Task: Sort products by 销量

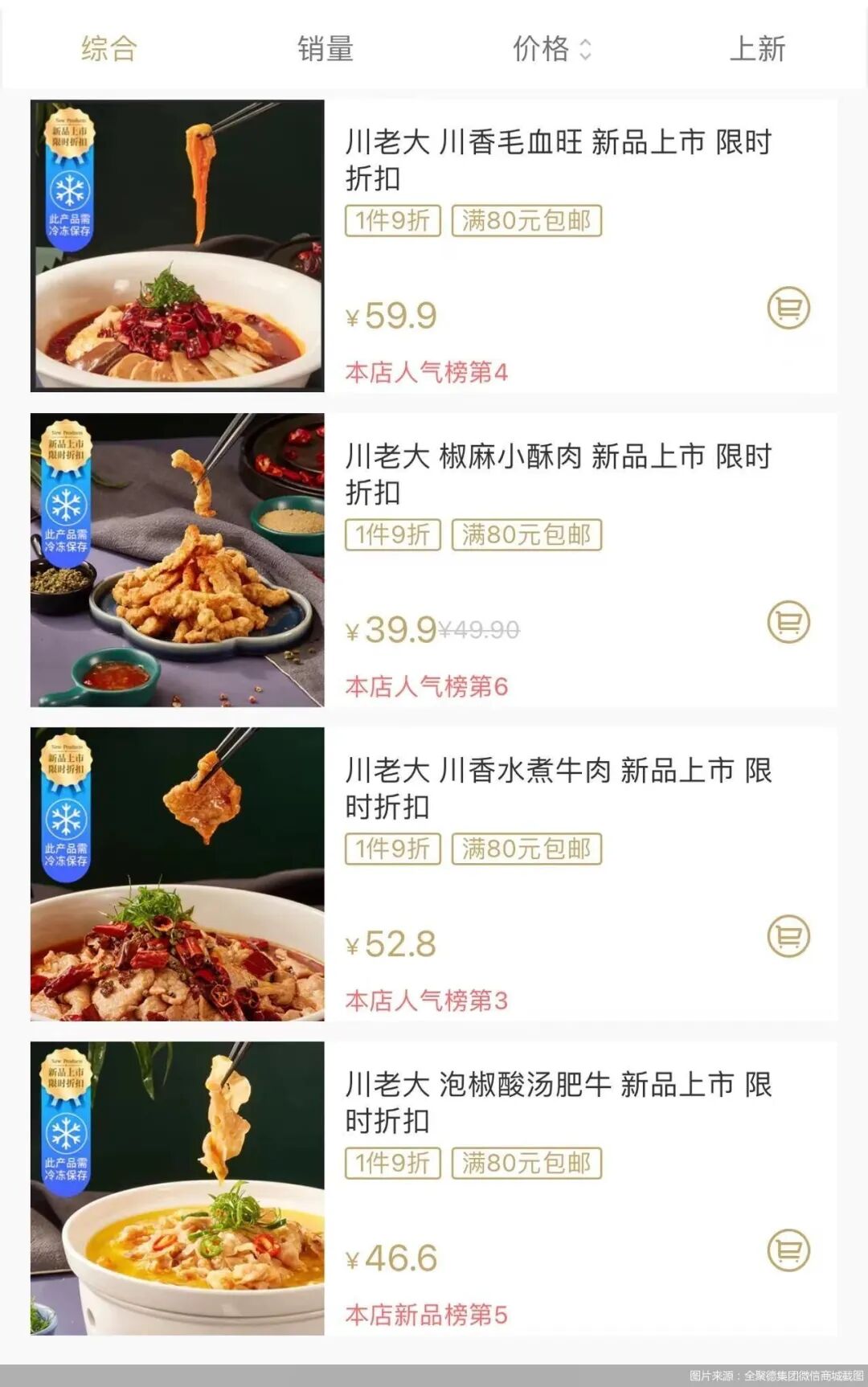Action: pos(325,49)
